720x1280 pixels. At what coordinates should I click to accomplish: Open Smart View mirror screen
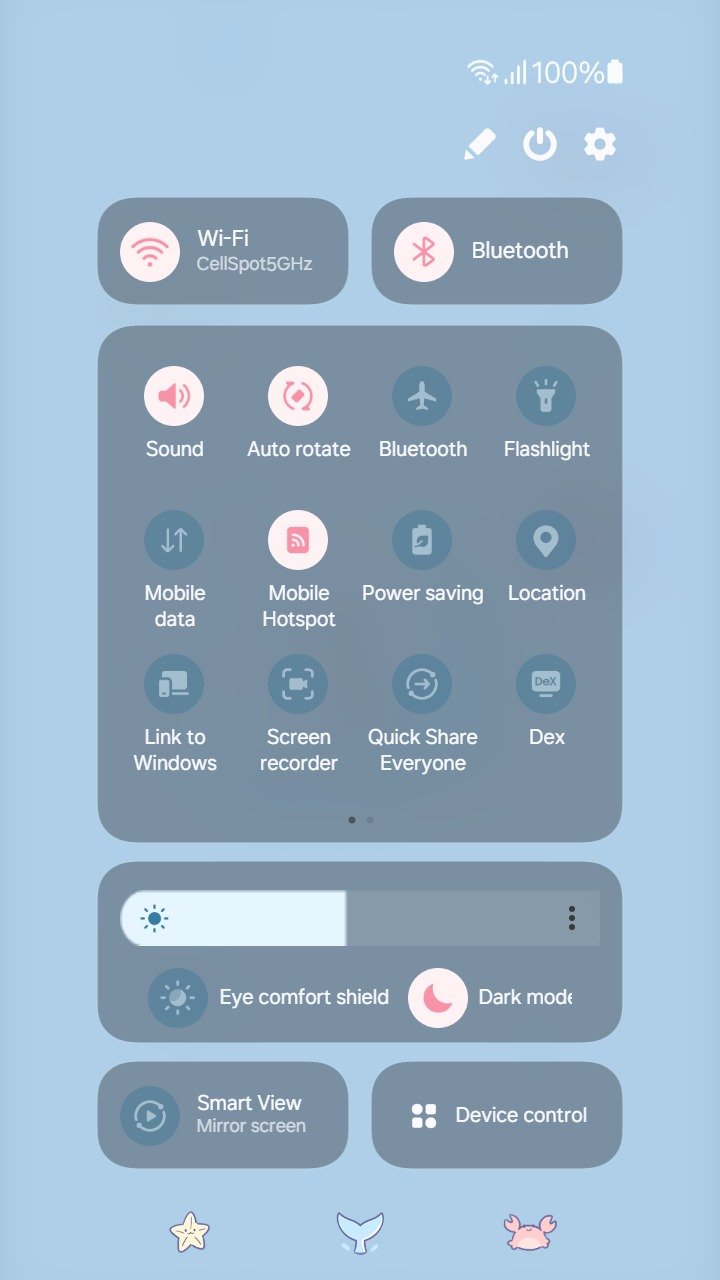(x=223, y=1115)
